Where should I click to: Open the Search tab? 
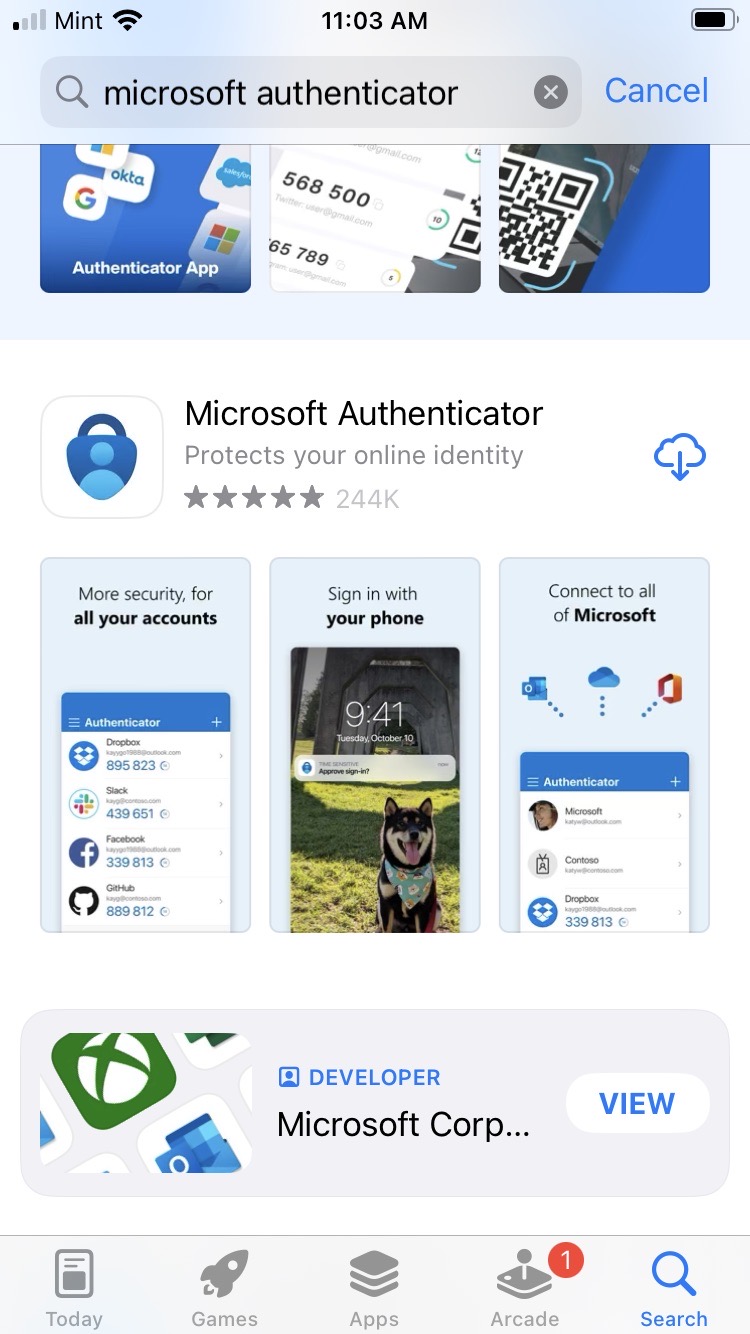point(673,1288)
